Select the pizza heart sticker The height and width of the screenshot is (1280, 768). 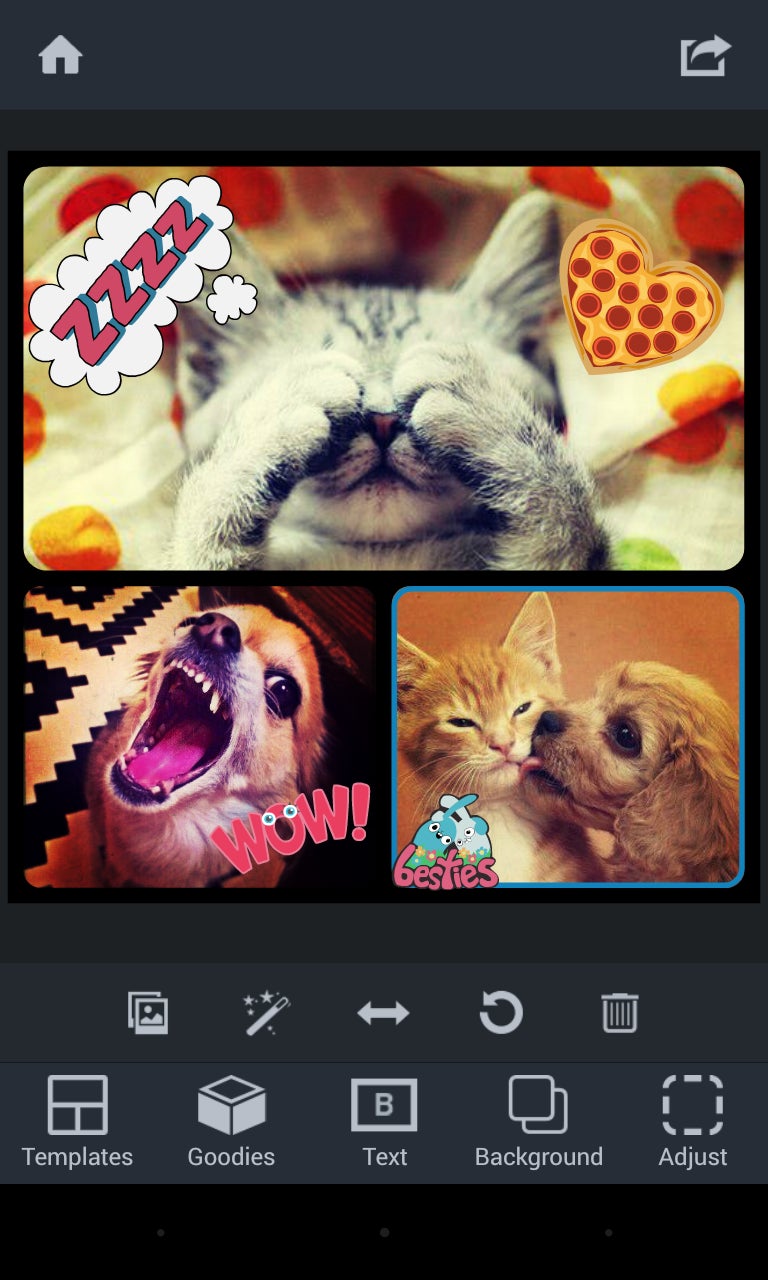tap(638, 297)
